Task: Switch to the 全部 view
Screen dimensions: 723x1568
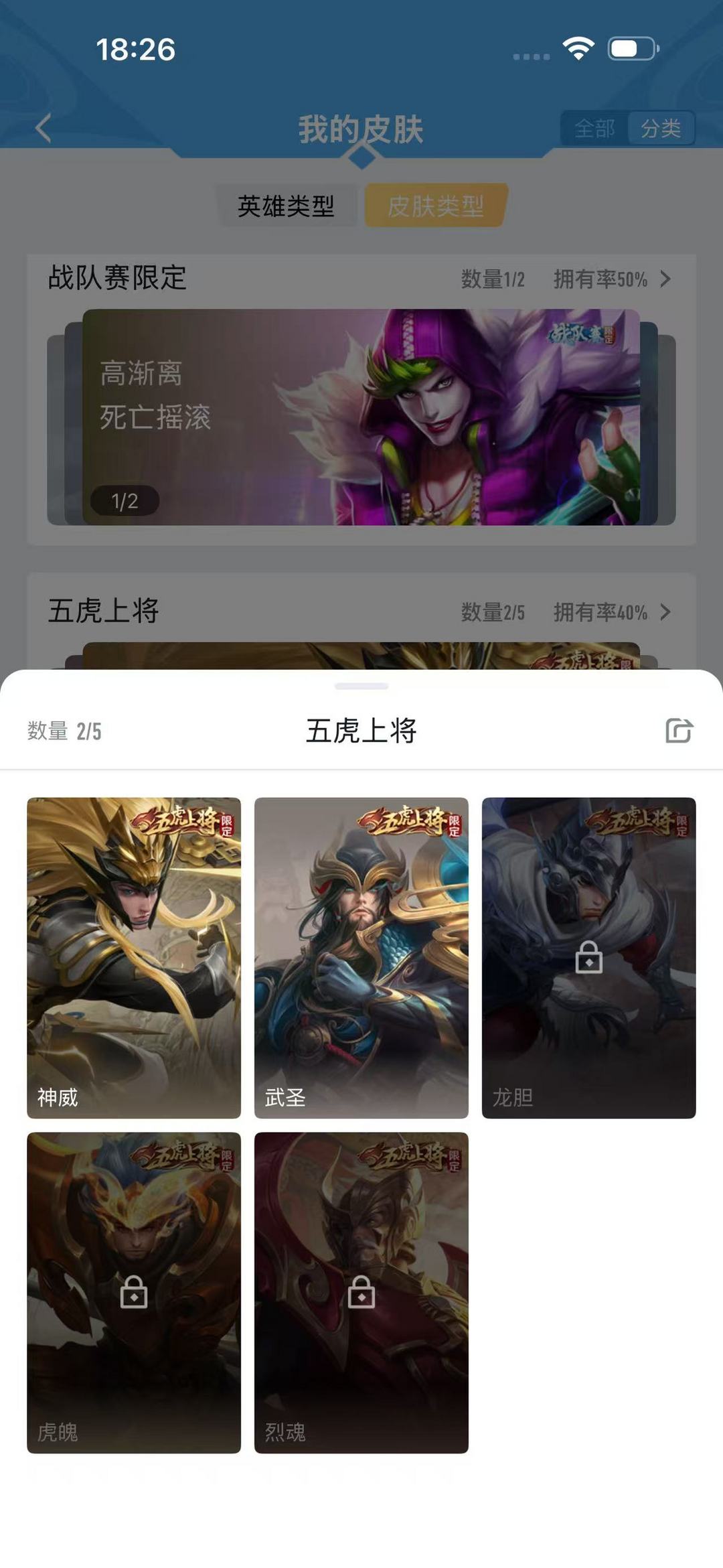Action: [x=594, y=128]
